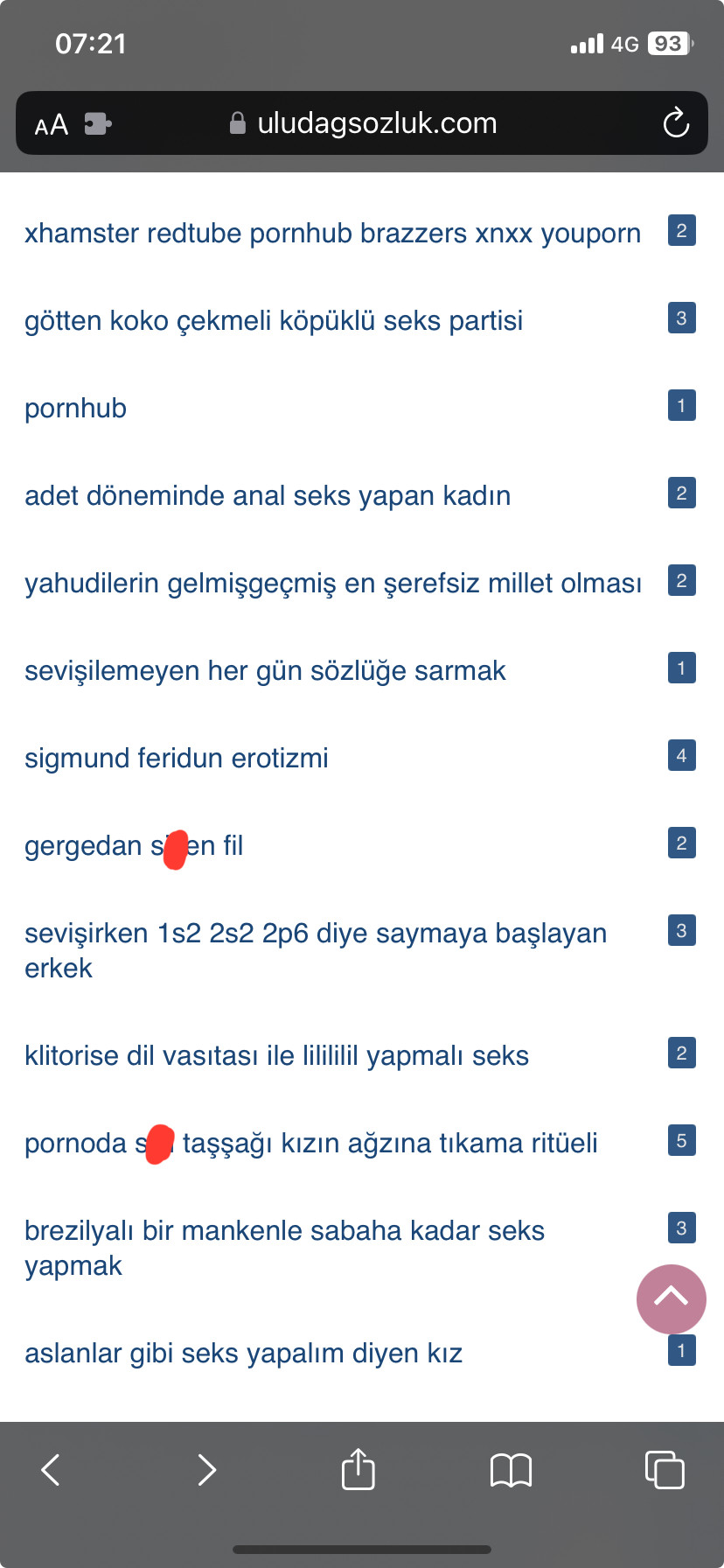Viewport: 724px width, 1568px height.
Task: Jump to top with the pink arrow button
Action: coord(671,1298)
